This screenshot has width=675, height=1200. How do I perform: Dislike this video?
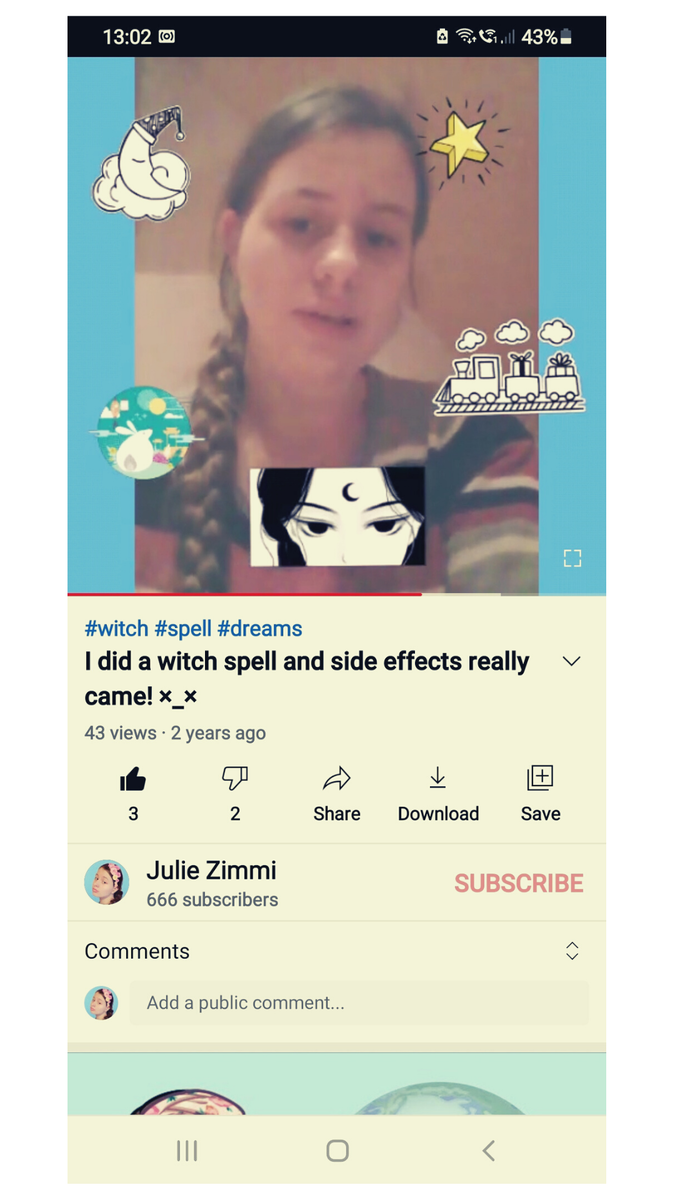235,794
